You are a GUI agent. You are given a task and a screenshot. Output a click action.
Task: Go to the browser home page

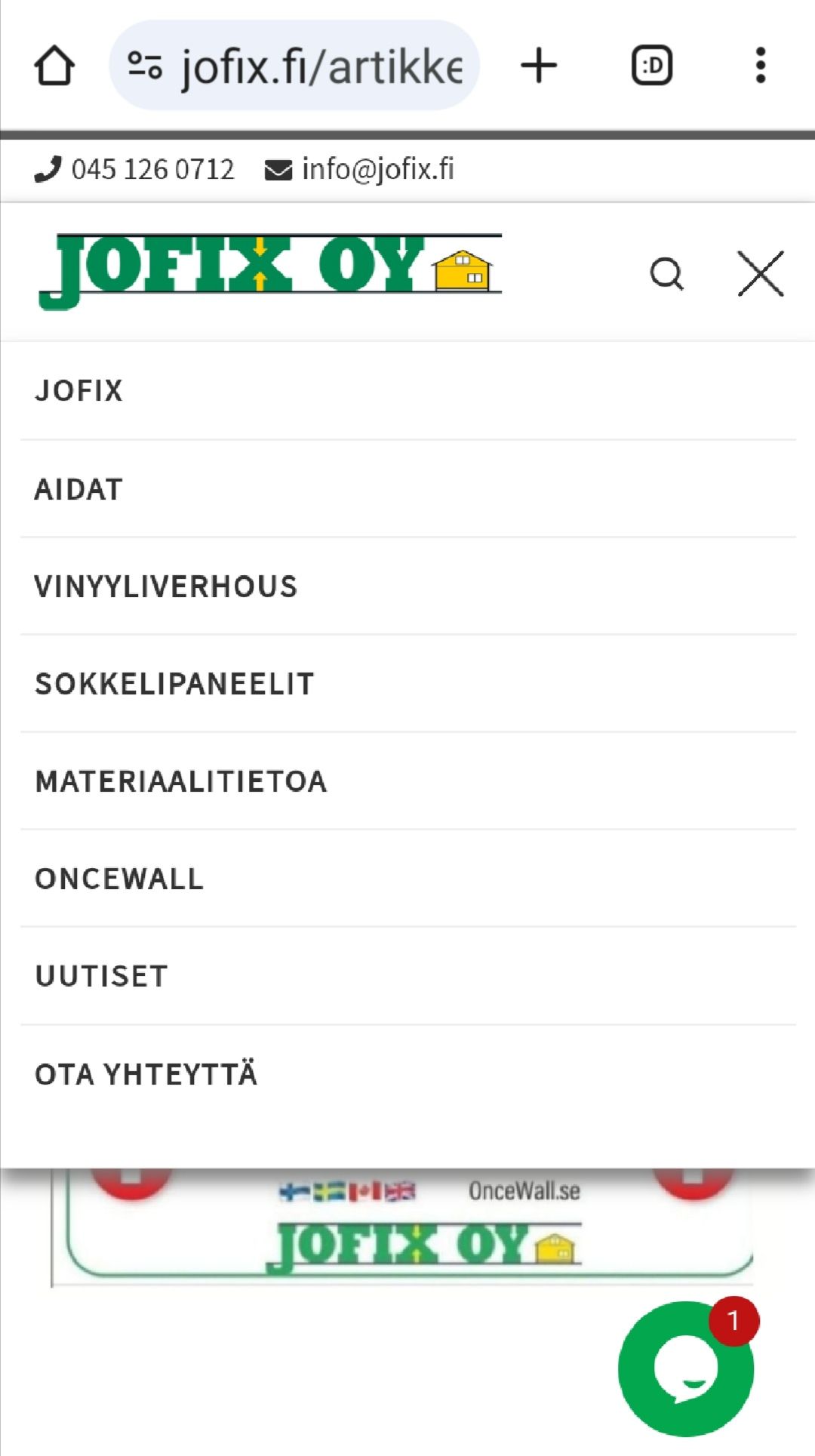point(54,66)
